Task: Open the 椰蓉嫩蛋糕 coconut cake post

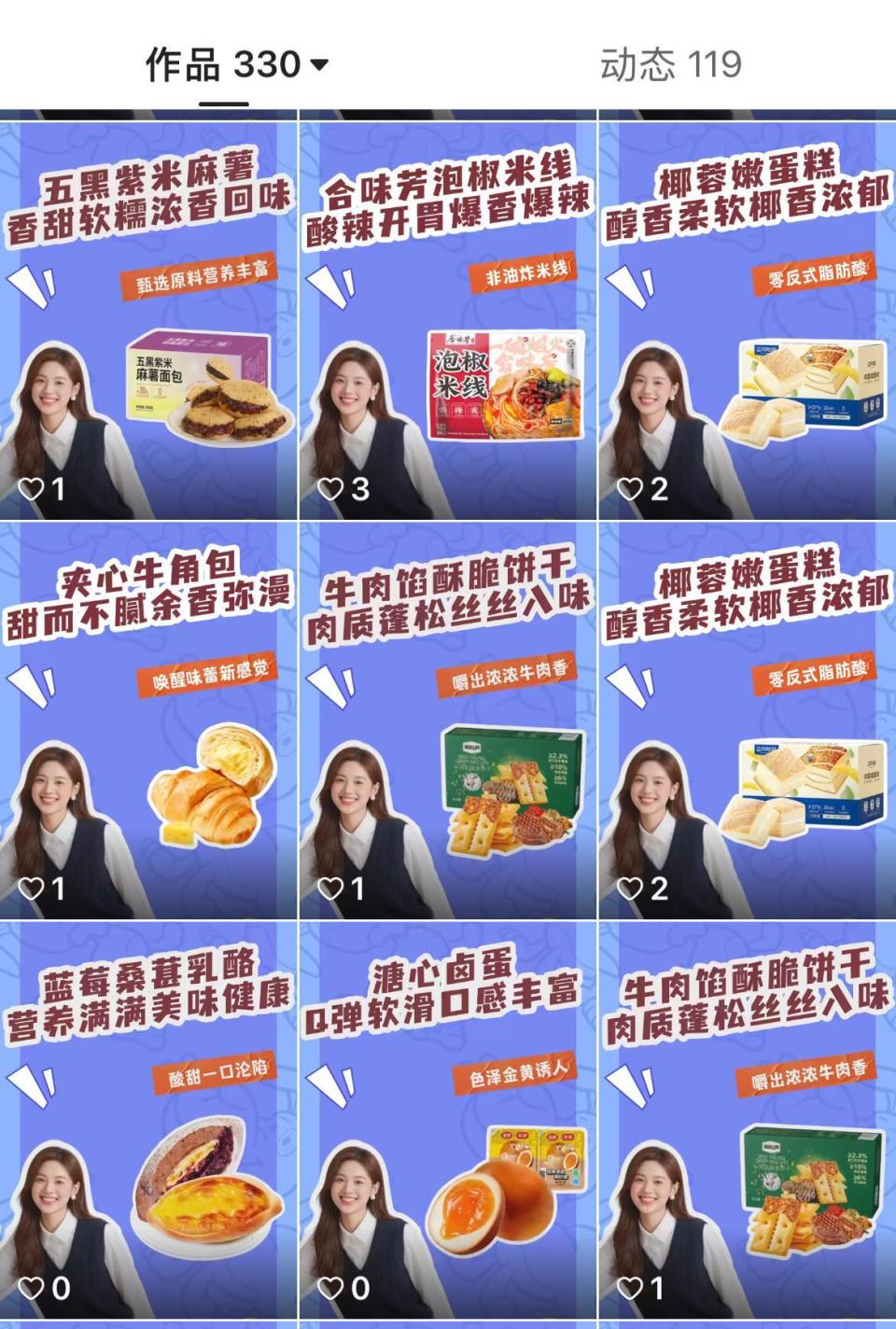Action: coord(747,308)
